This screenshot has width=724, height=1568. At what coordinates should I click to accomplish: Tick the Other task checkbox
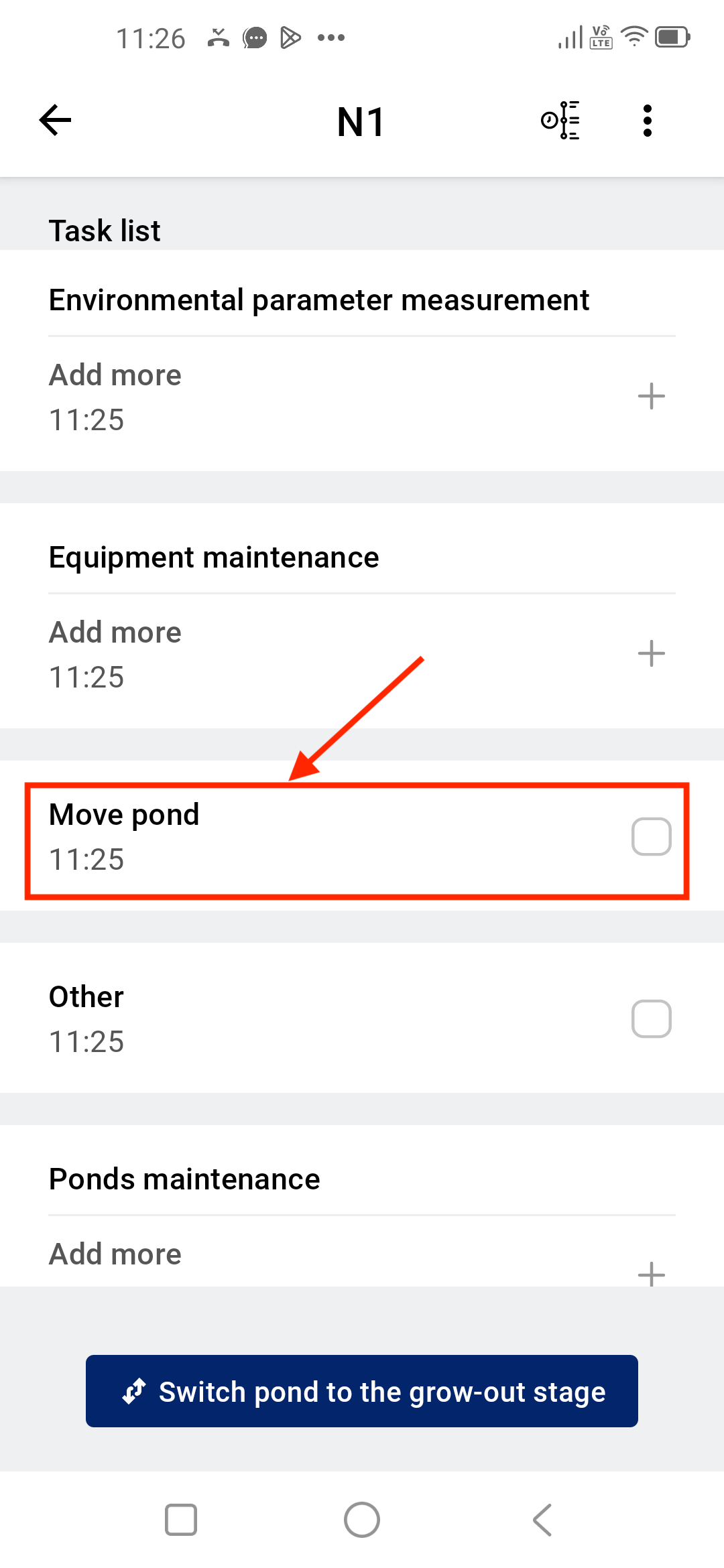pos(652,1019)
